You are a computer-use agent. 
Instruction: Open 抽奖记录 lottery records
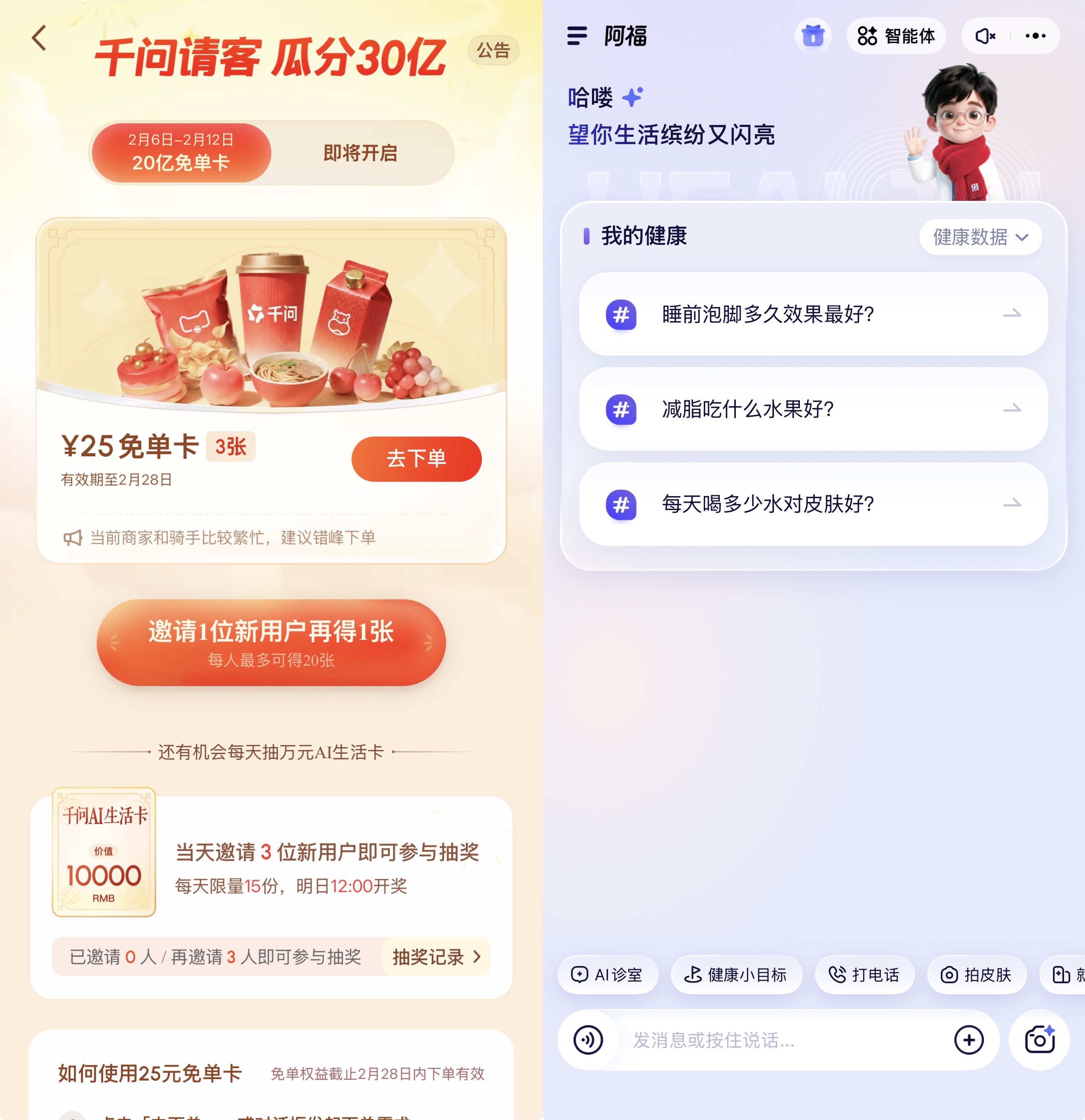(x=435, y=957)
